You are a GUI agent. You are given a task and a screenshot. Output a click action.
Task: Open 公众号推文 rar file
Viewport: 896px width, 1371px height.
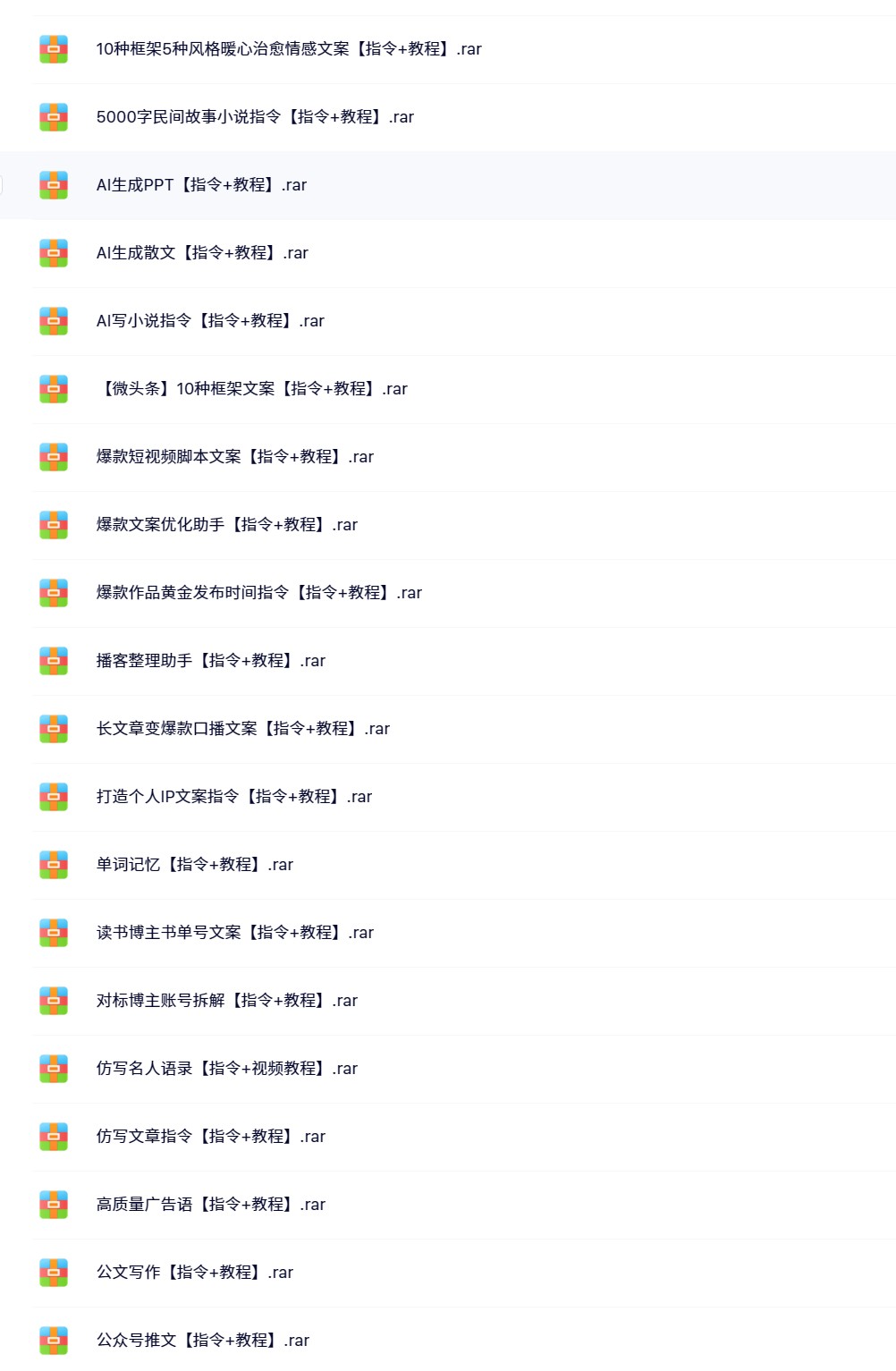pyautogui.click(x=202, y=1341)
